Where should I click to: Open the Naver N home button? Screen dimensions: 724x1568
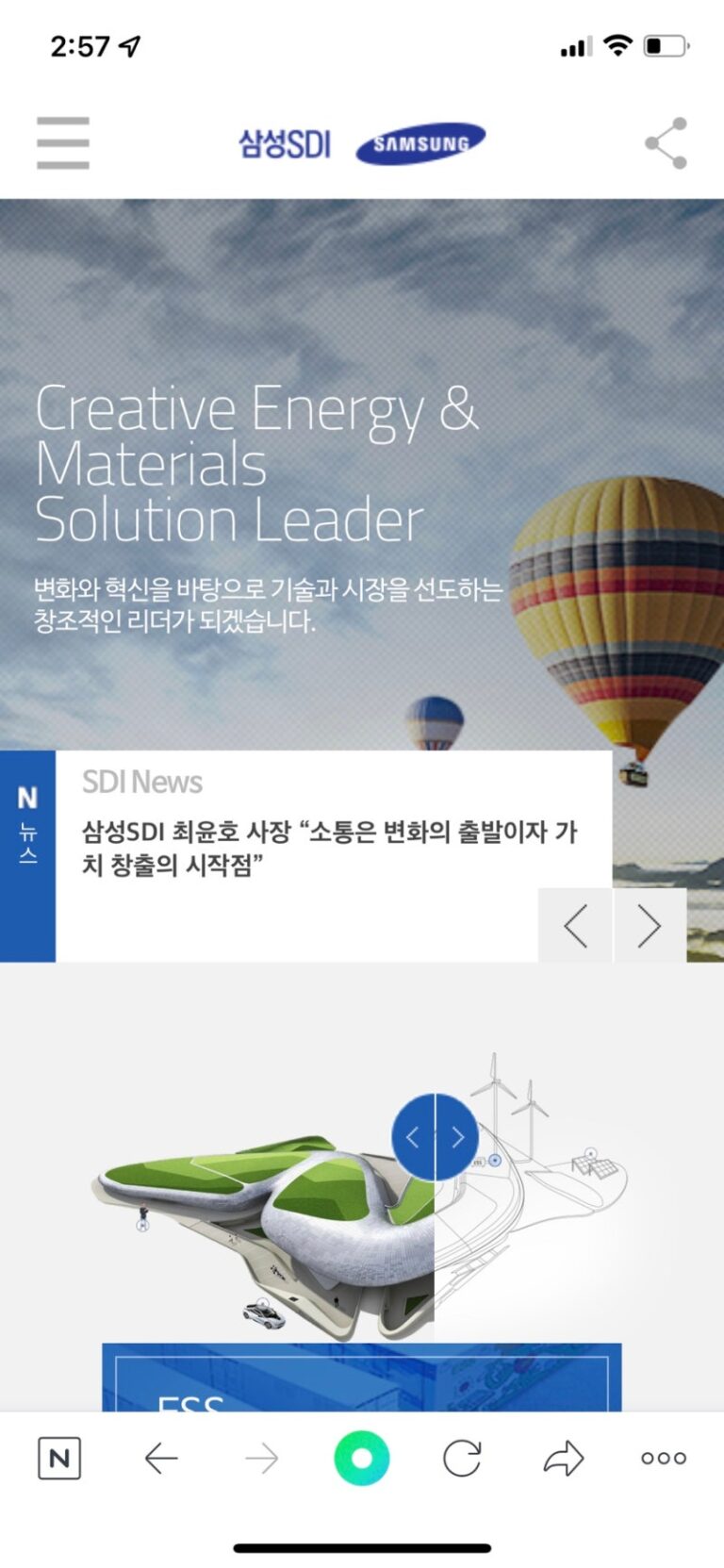(59, 1459)
